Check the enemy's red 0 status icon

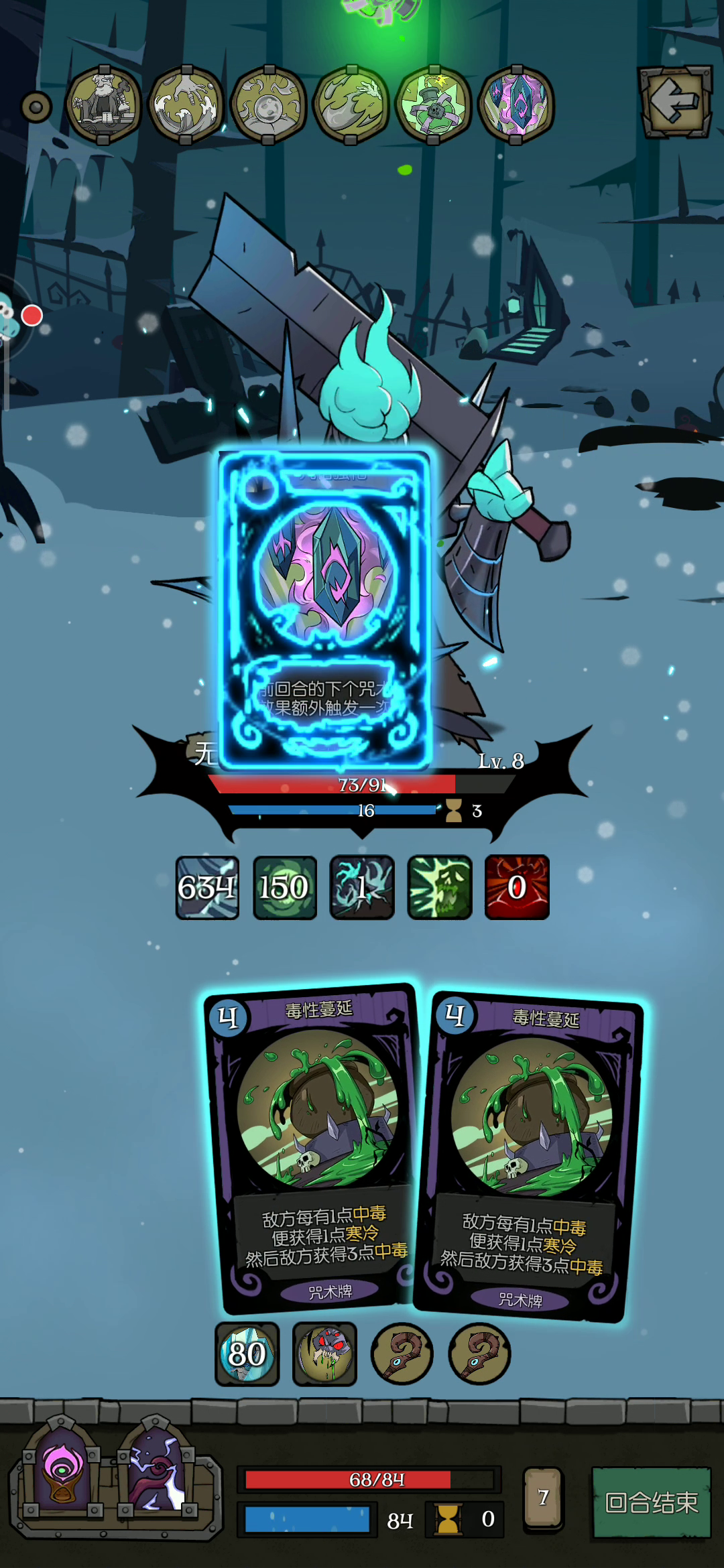pyautogui.click(x=517, y=888)
